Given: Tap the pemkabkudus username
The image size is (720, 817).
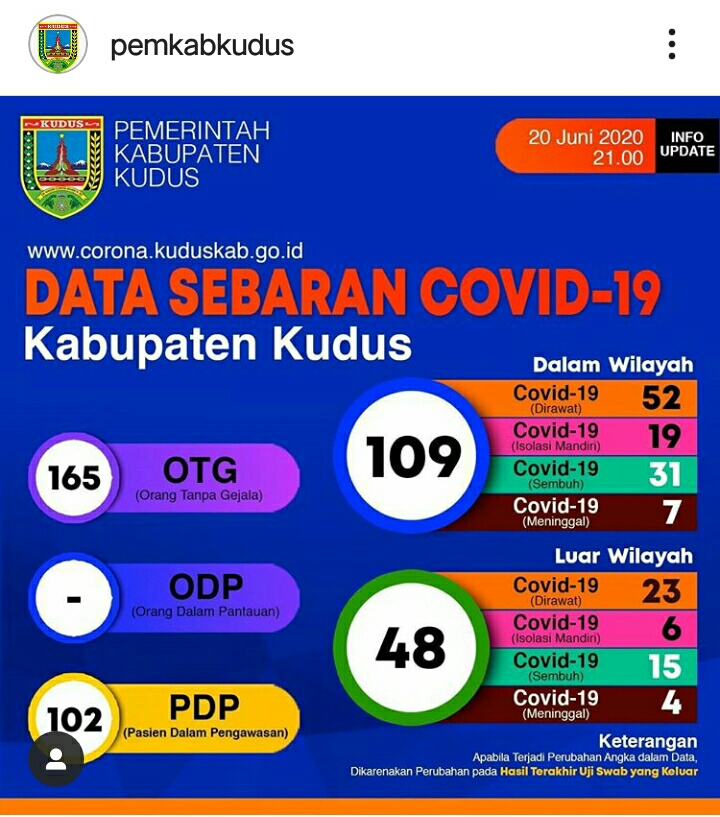Looking at the screenshot, I should point(202,45).
